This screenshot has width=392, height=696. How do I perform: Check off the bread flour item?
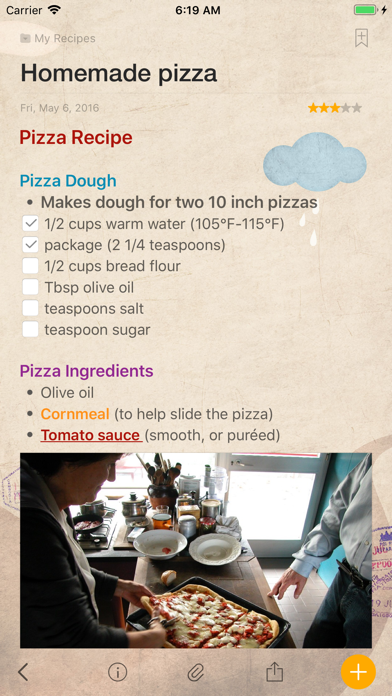(31, 266)
